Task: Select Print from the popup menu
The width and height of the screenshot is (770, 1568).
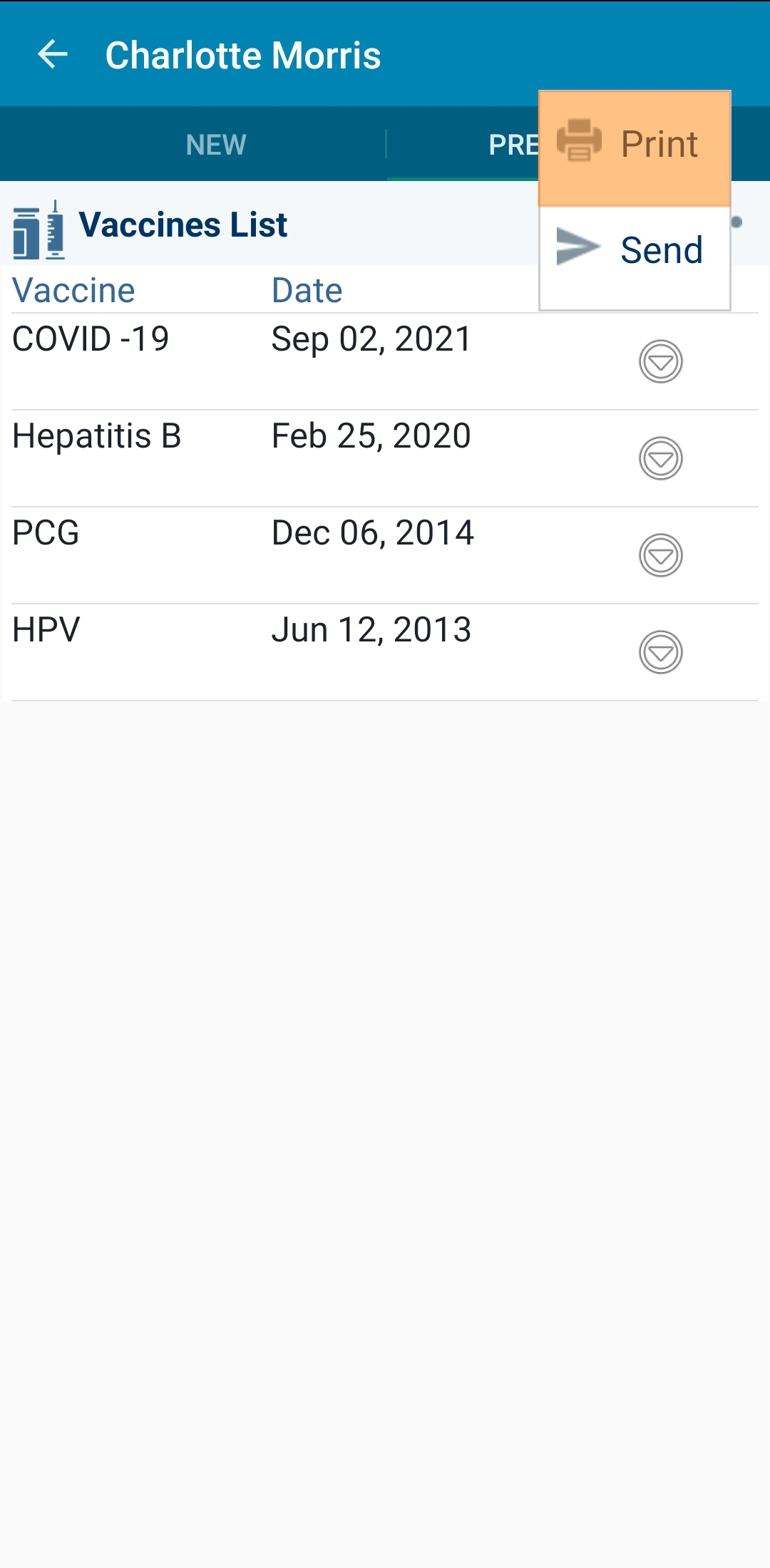Action: point(635,148)
